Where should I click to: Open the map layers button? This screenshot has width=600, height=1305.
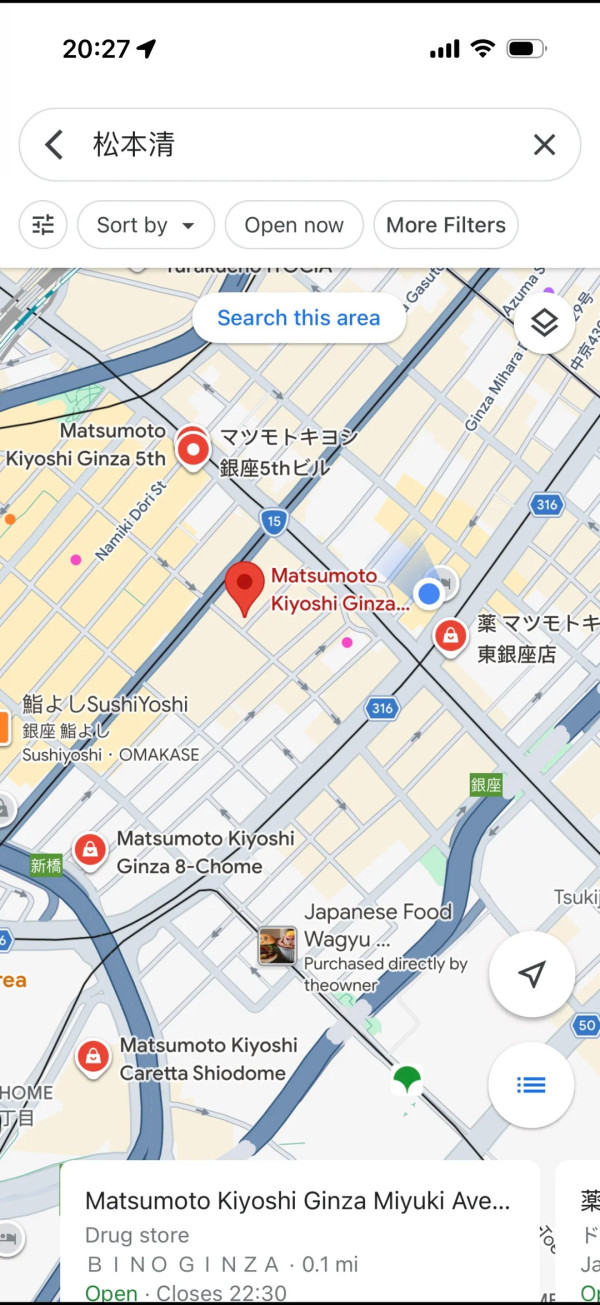pos(543,323)
